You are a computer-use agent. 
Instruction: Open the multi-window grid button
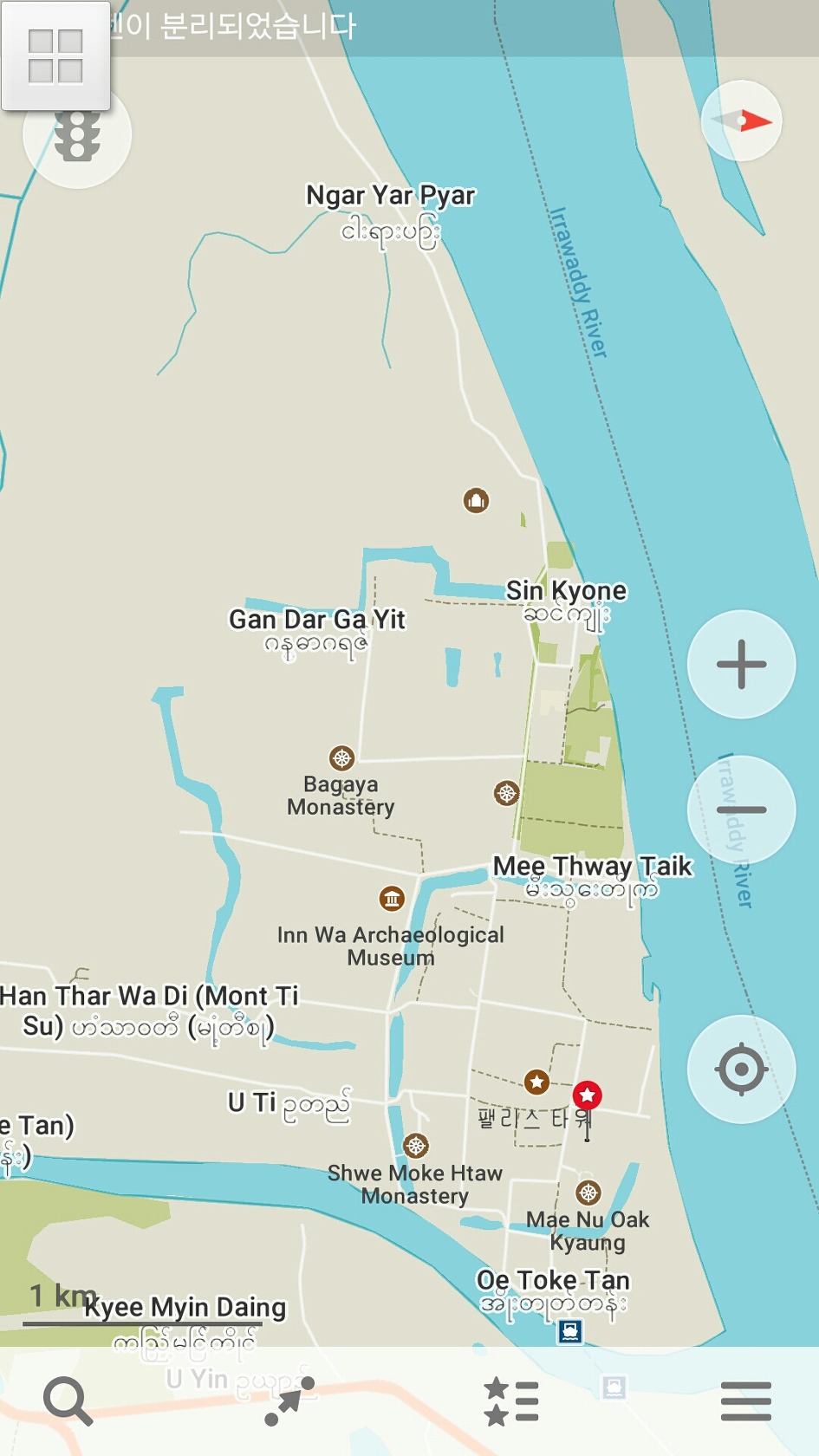coord(55,56)
